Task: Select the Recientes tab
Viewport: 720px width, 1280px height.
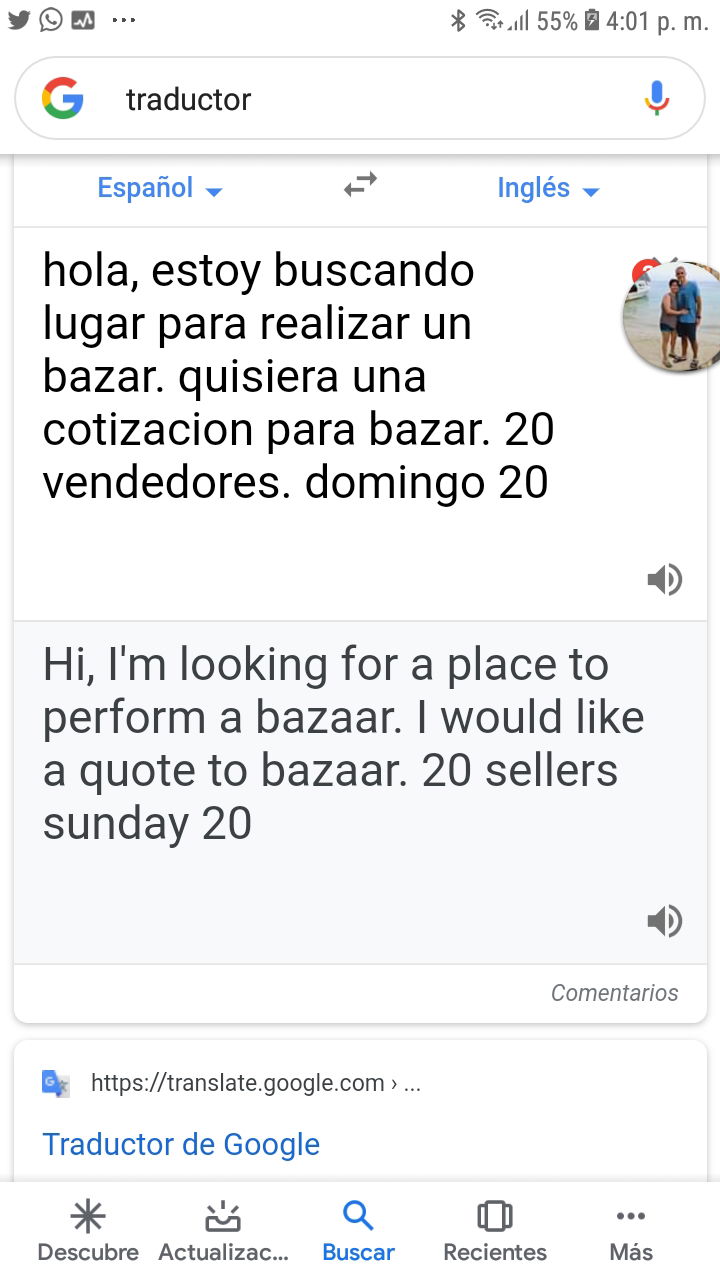Action: (x=494, y=1227)
